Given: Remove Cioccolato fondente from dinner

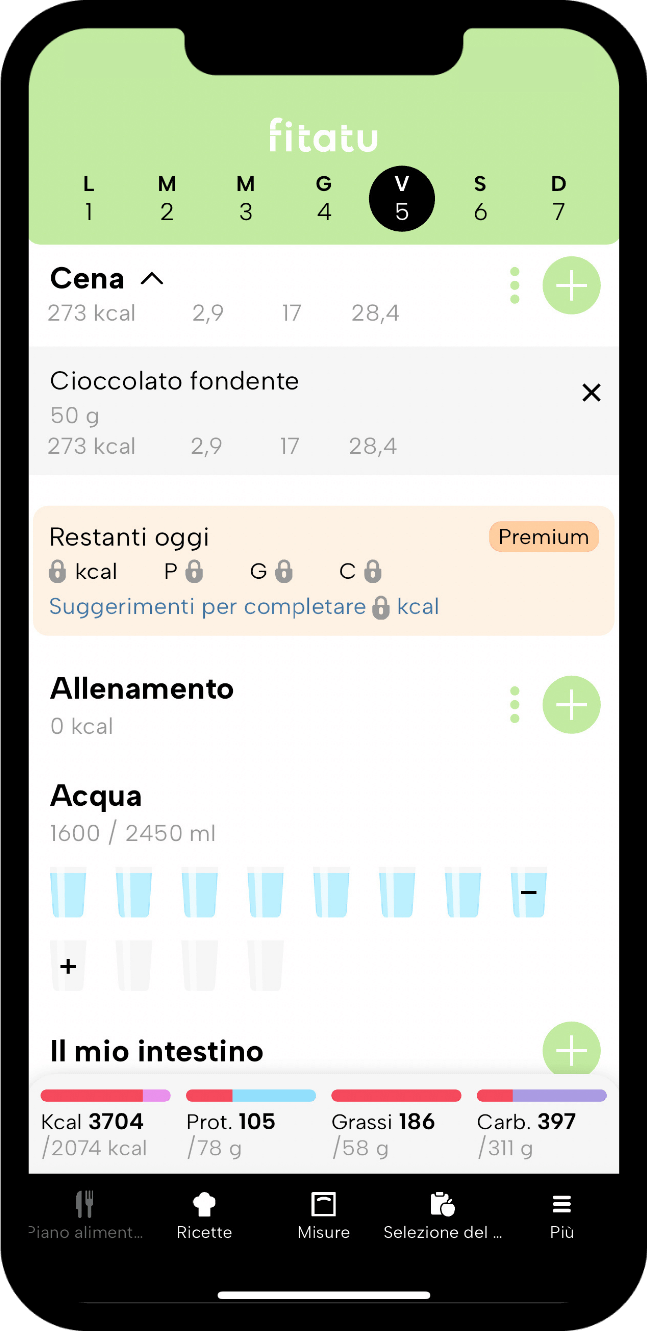Looking at the screenshot, I should point(592,393).
